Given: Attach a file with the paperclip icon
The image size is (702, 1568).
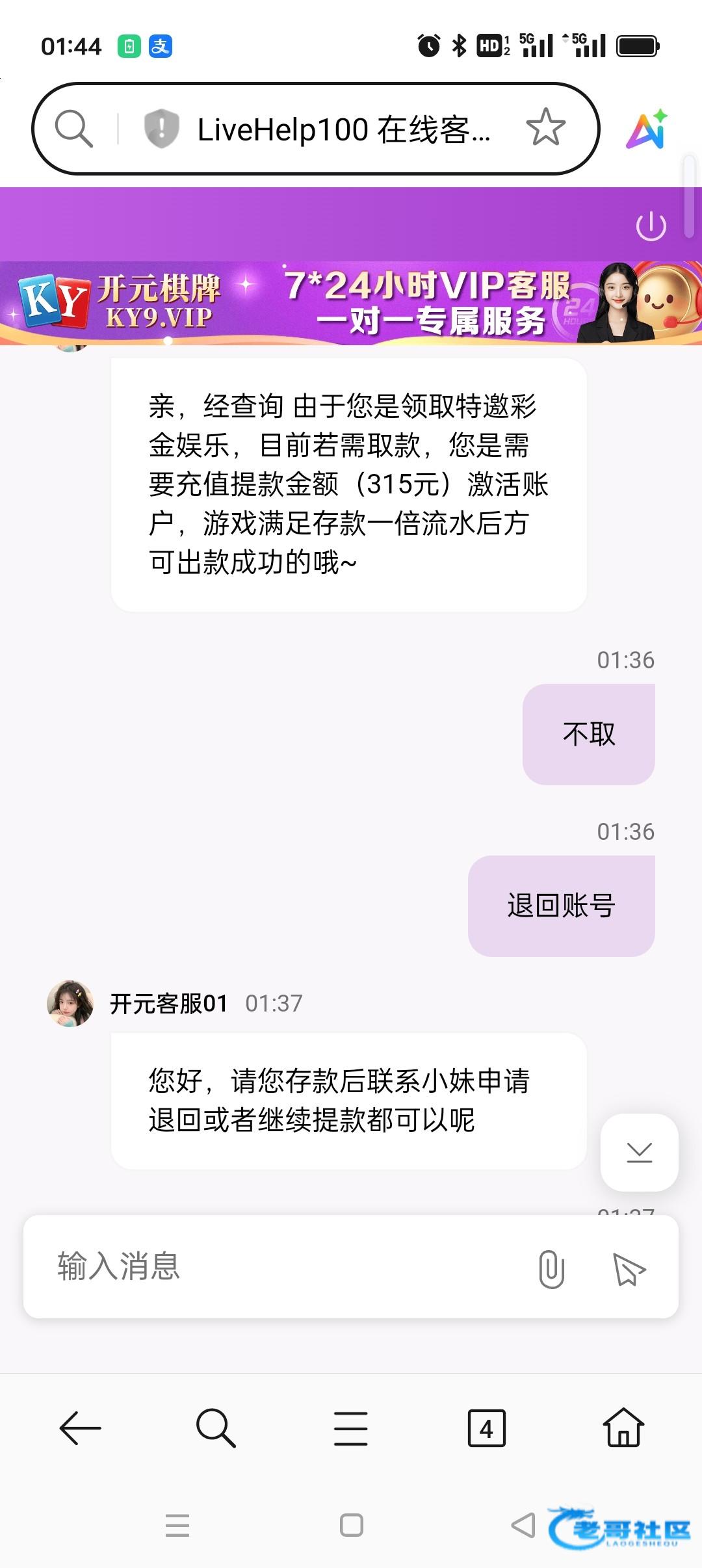Looking at the screenshot, I should coord(551,1268).
